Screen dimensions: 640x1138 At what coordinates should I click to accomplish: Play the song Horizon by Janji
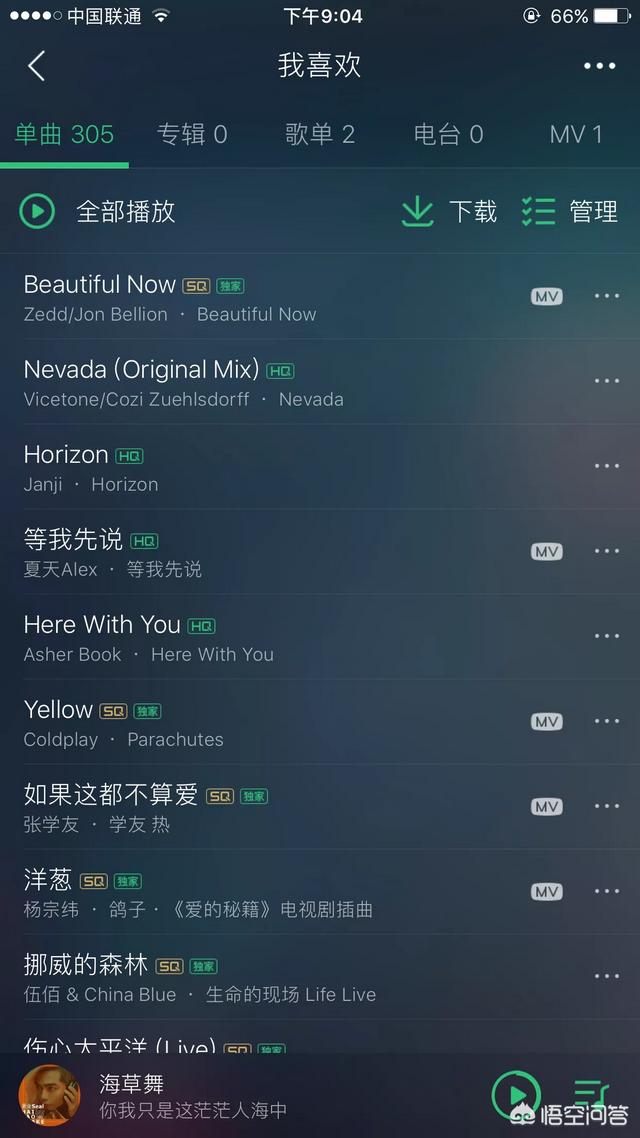[x=200, y=468]
